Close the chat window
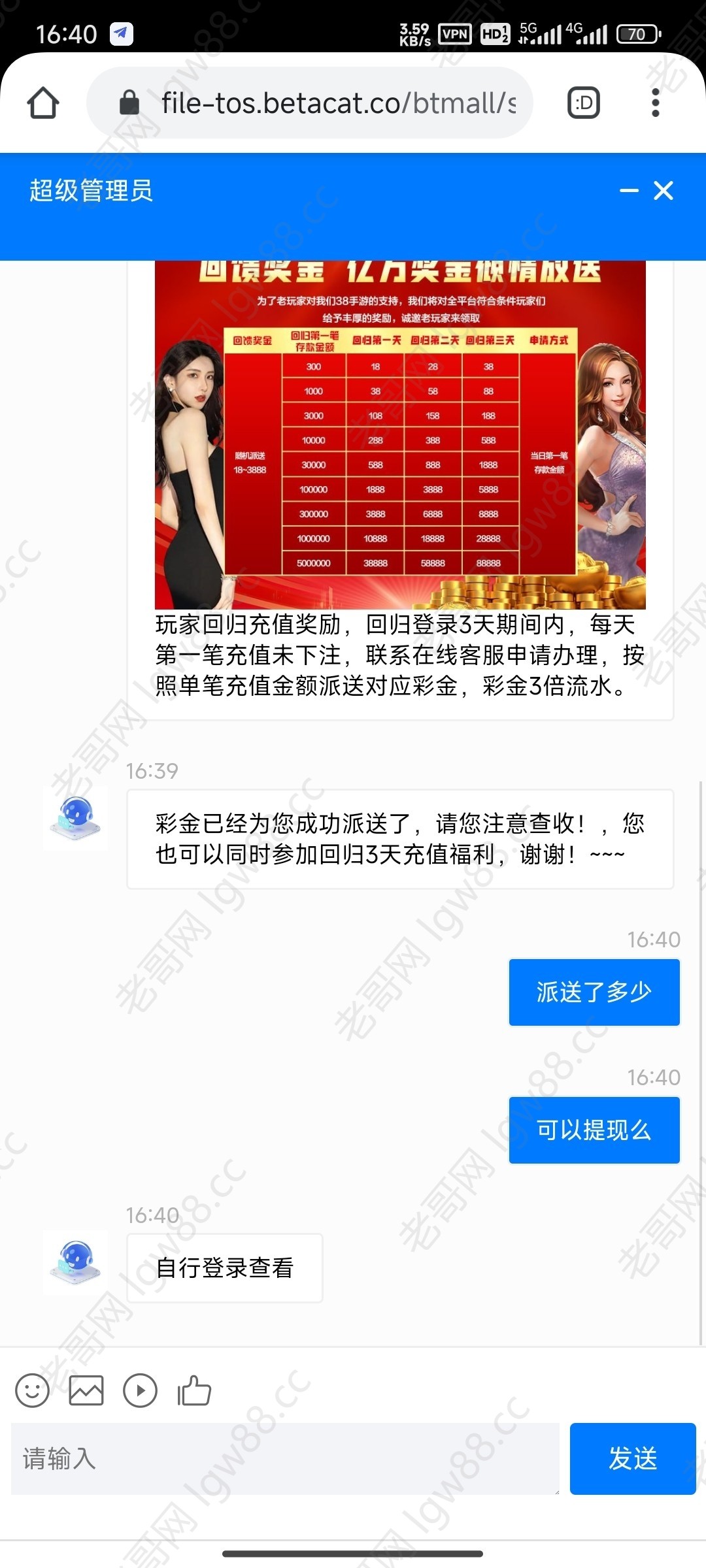Viewport: 706px width, 1568px height. pos(664,191)
